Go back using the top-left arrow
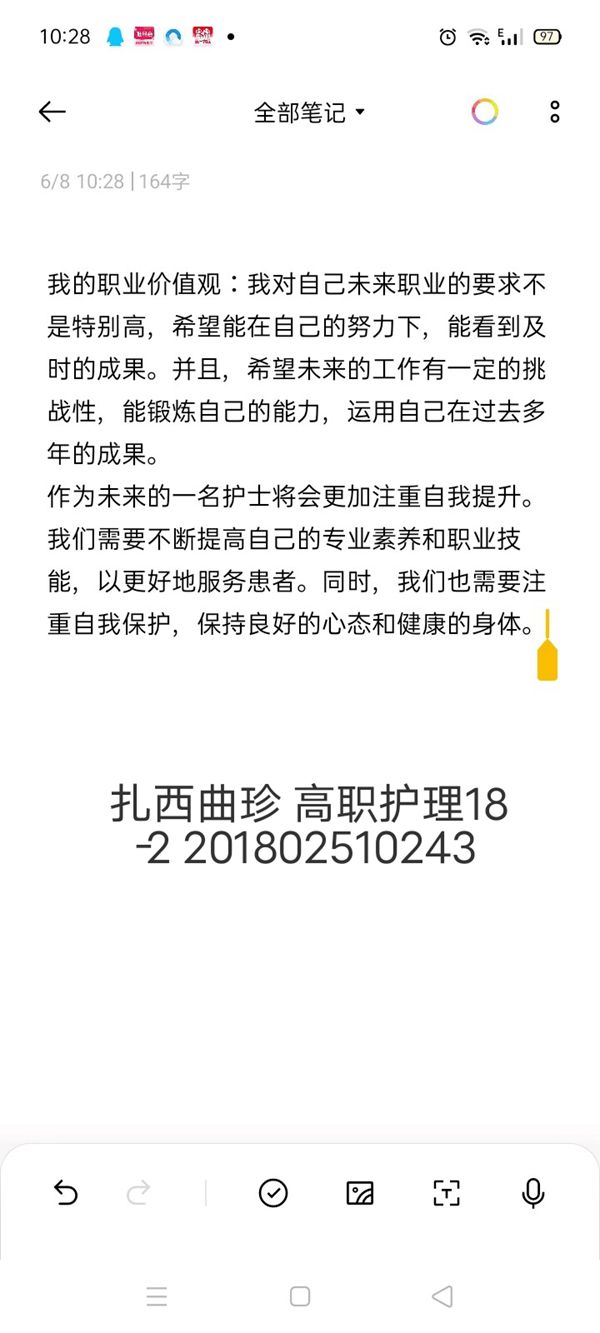The image size is (600, 1333). [x=52, y=112]
